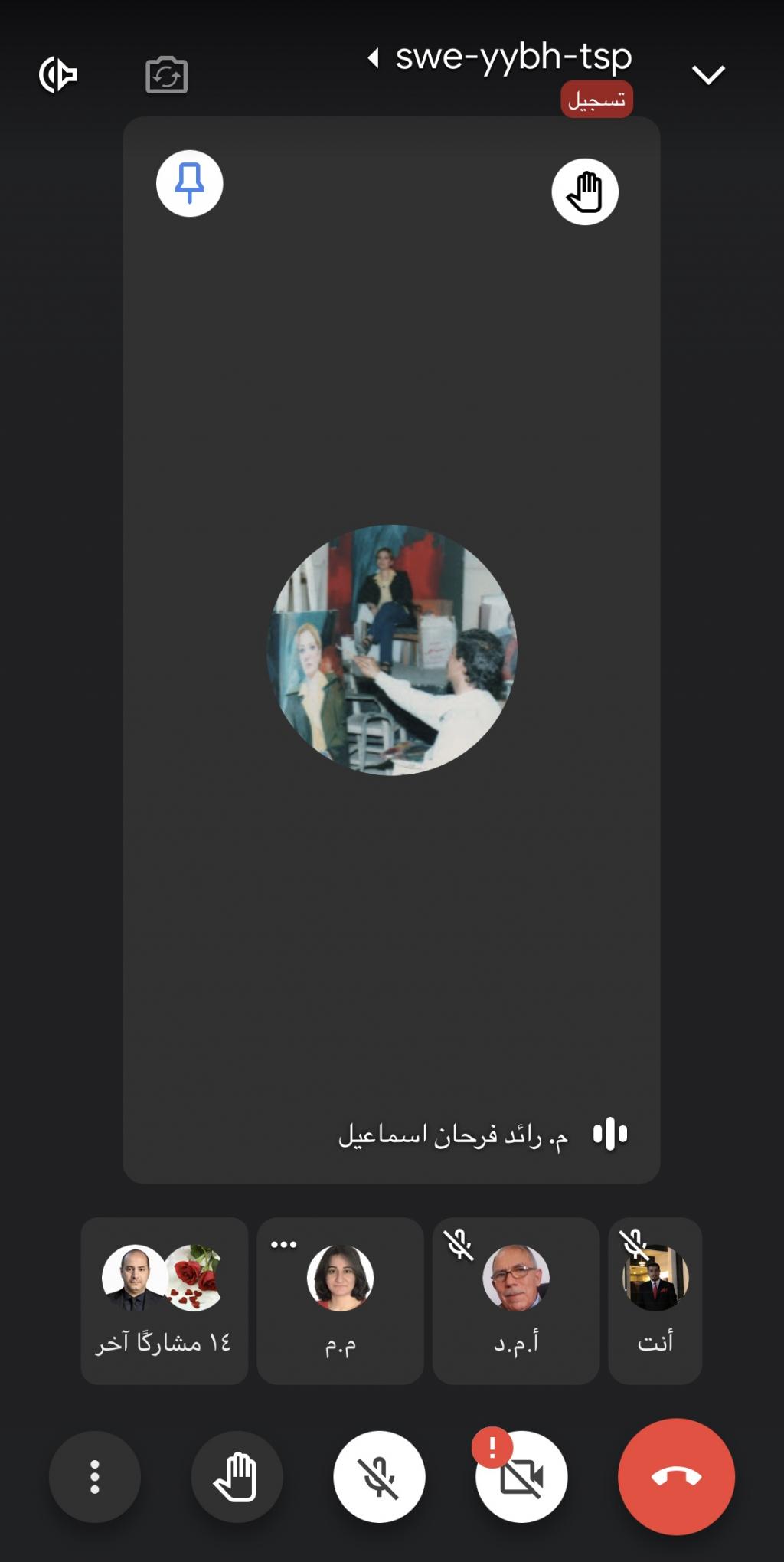Raise your hand in the meeting

237,1476
